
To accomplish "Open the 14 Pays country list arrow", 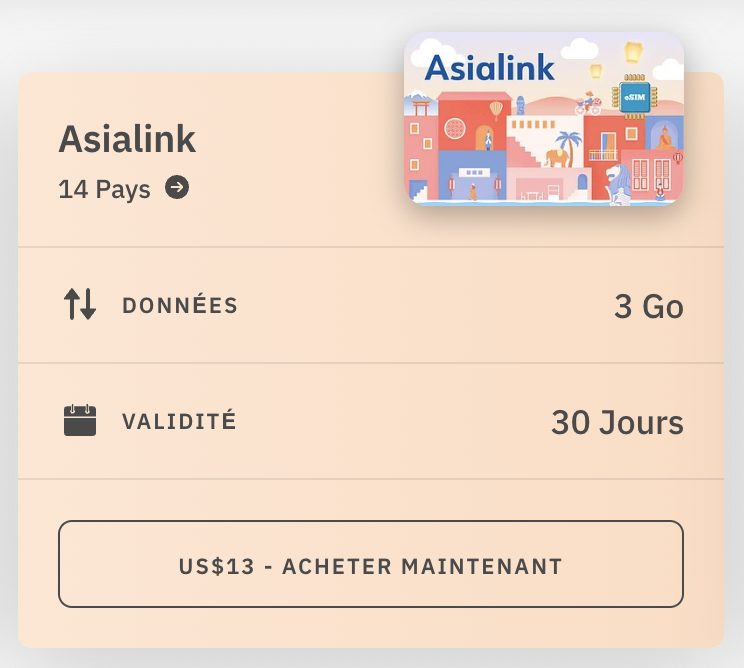I will tap(177, 187).
